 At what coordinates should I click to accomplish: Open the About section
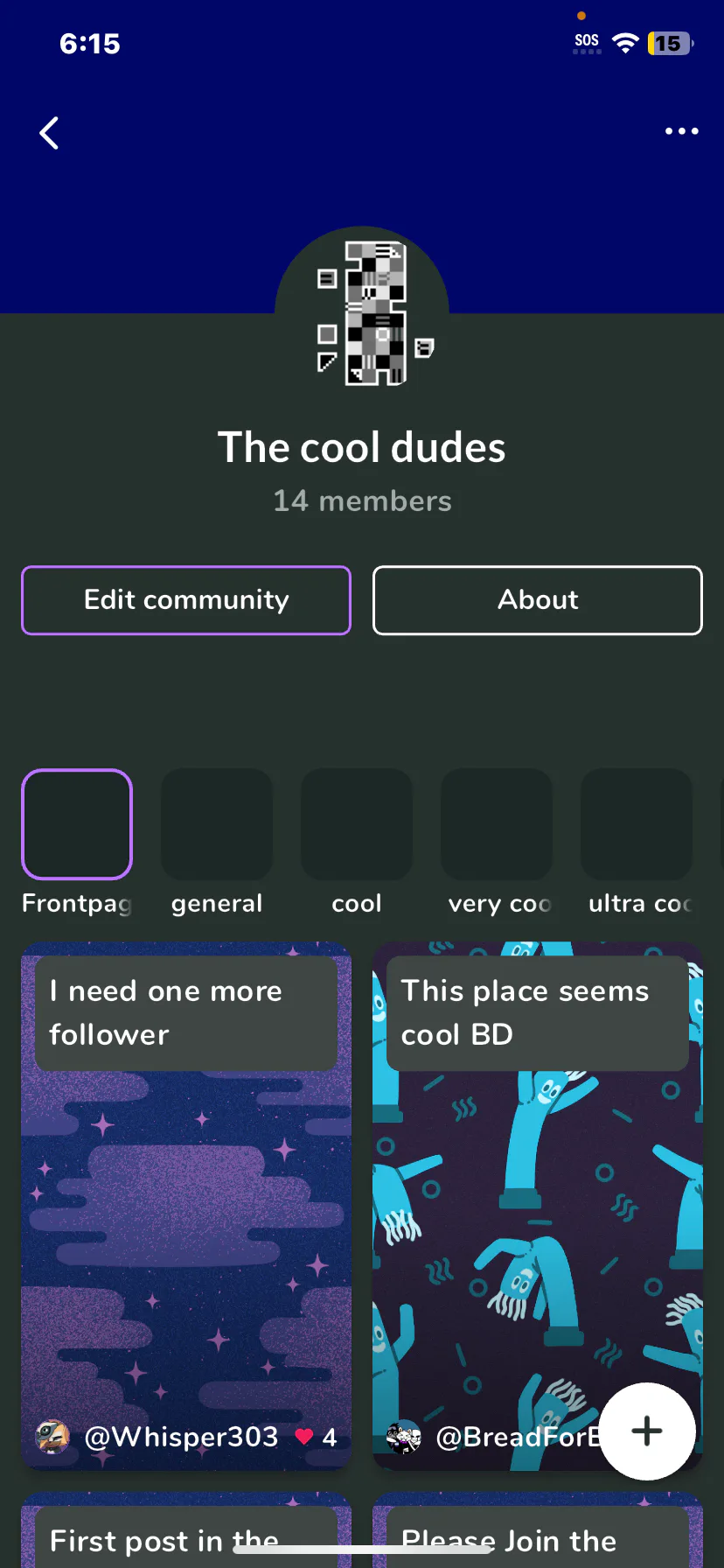click(538, 600)
